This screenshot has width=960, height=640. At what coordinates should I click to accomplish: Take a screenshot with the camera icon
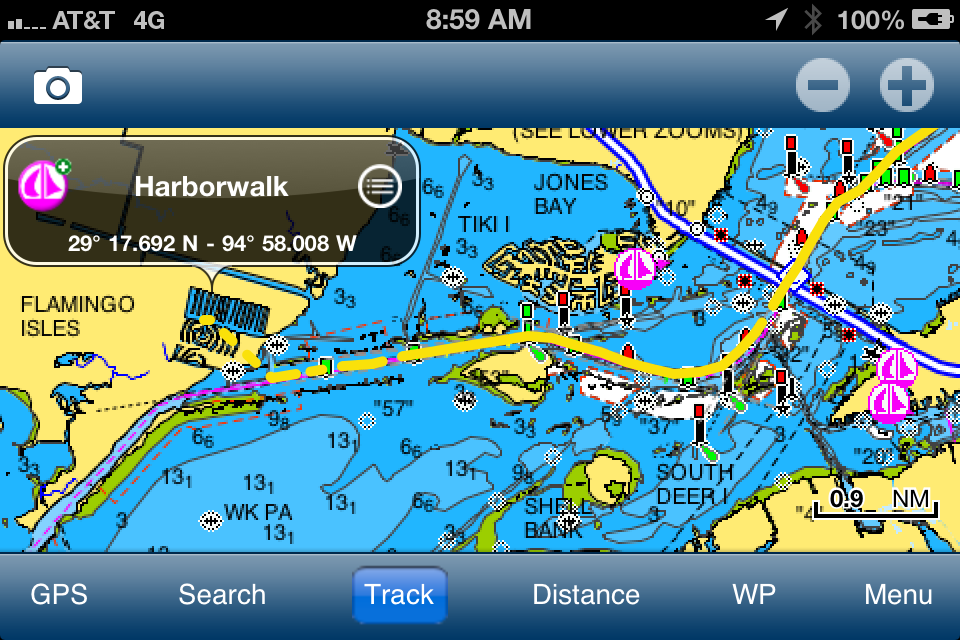pos(58,87)
